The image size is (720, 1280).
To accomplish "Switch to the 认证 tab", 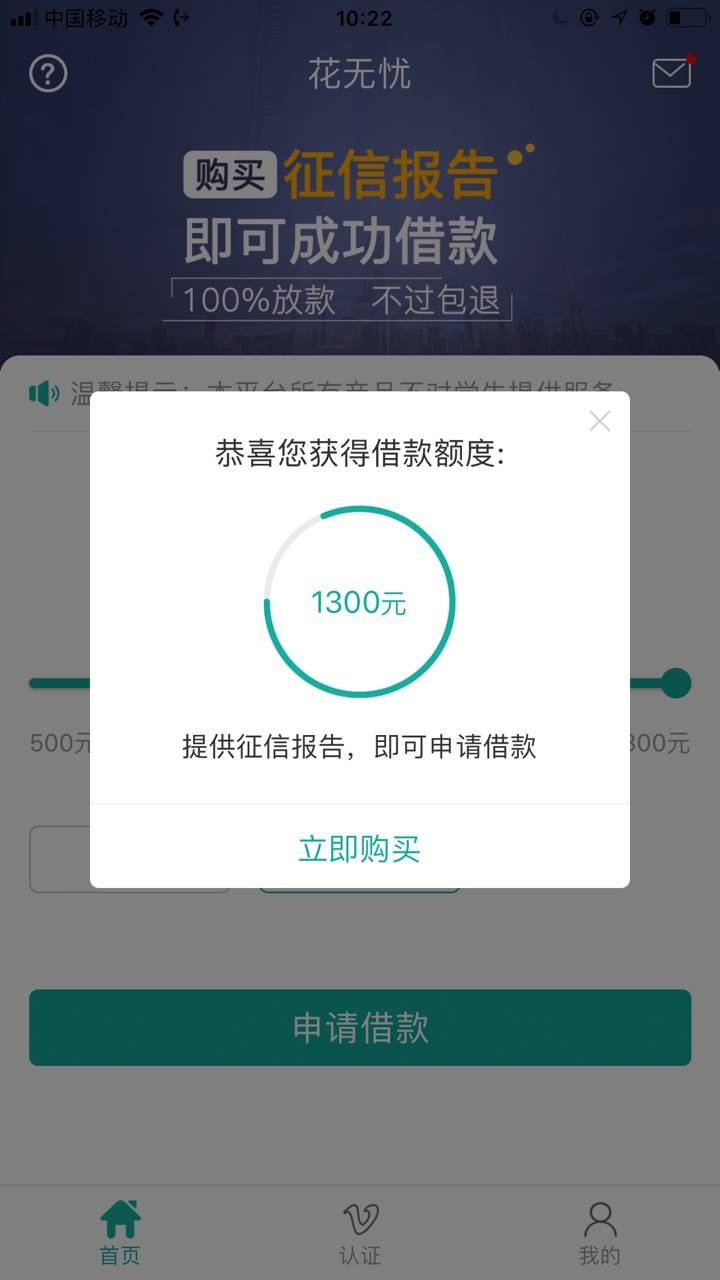I will 360,1232.
